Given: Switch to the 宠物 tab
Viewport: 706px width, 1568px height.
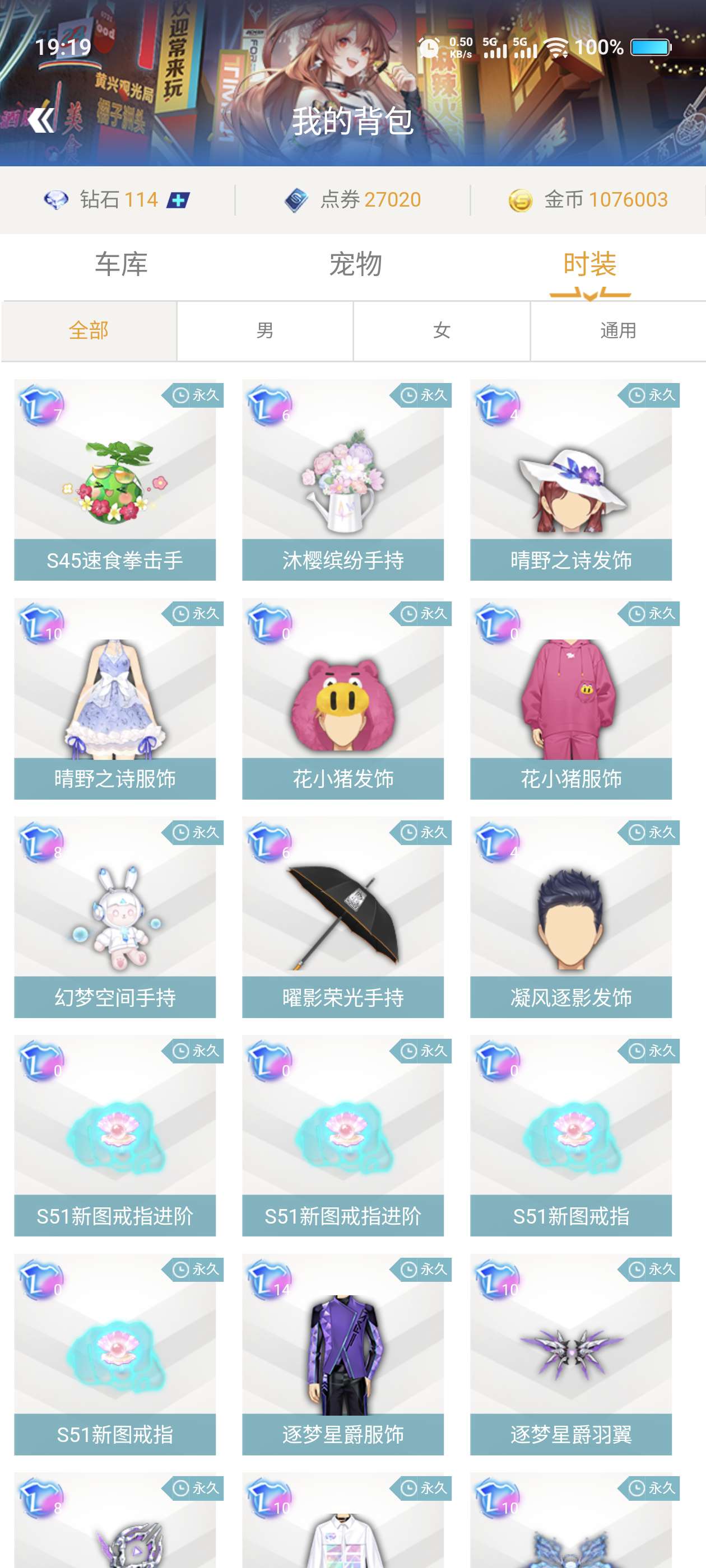Looking at the screenshot, I should [355, 264].
